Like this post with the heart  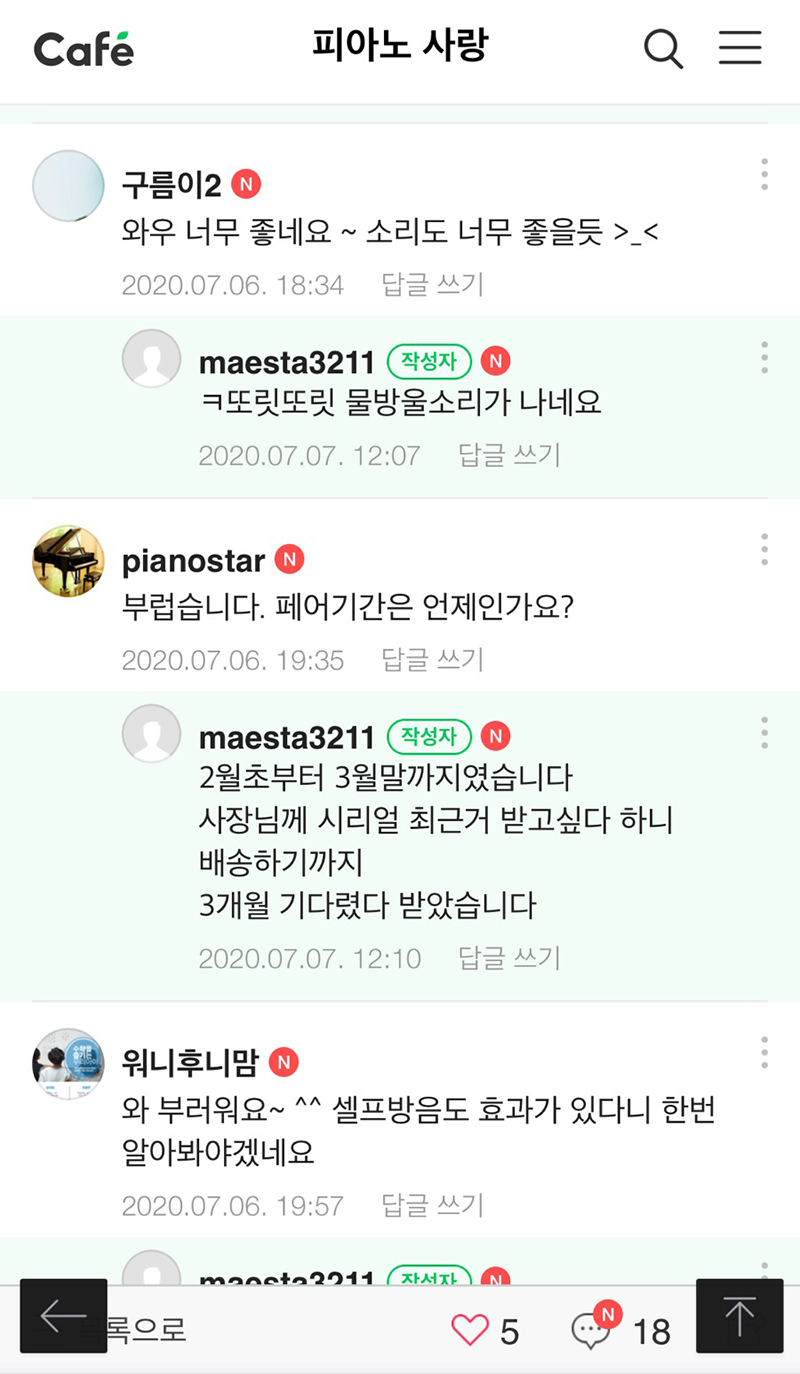coord(470,1331)
